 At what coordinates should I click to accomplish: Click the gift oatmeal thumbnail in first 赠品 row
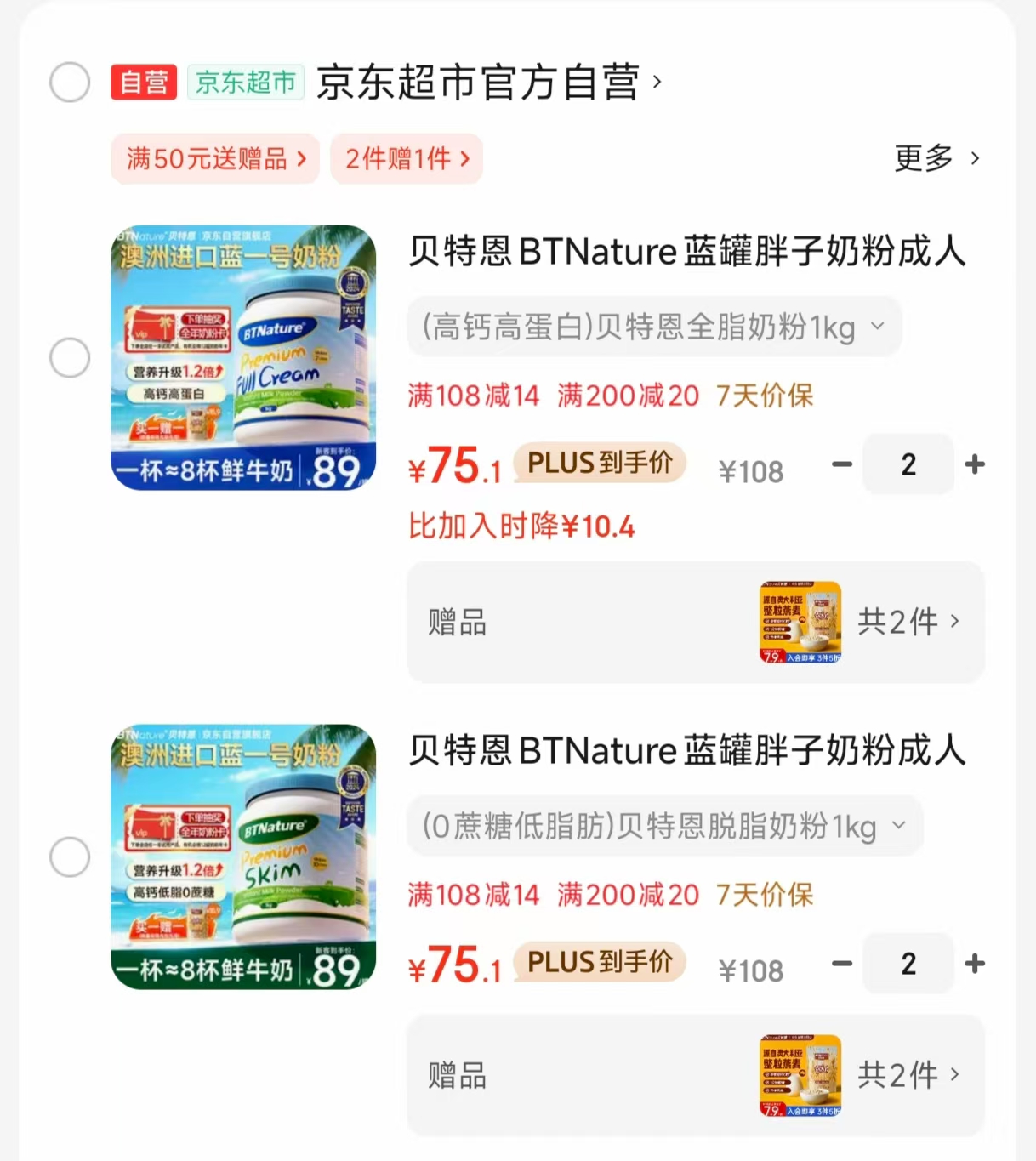798,622
